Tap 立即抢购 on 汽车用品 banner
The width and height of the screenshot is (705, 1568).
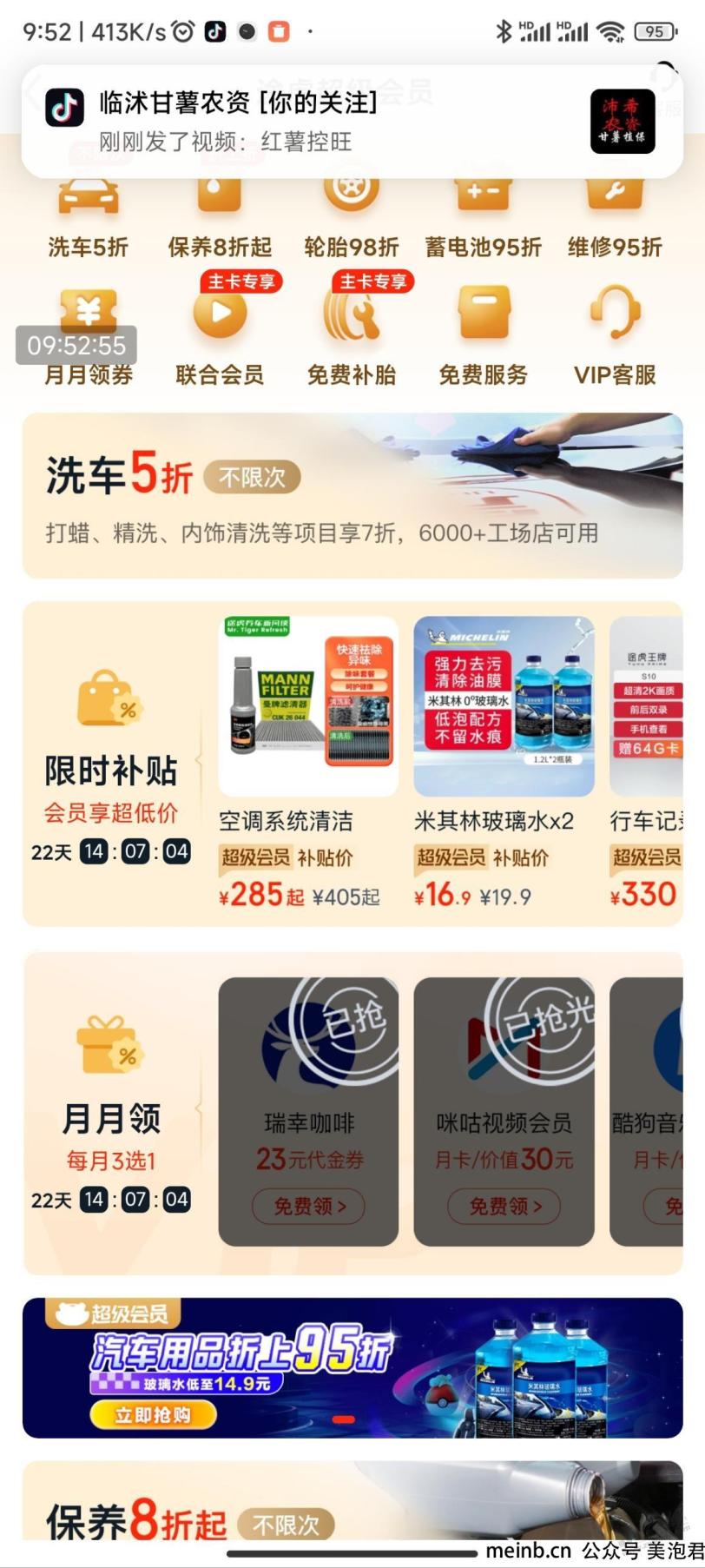(x=153, y=1415)
